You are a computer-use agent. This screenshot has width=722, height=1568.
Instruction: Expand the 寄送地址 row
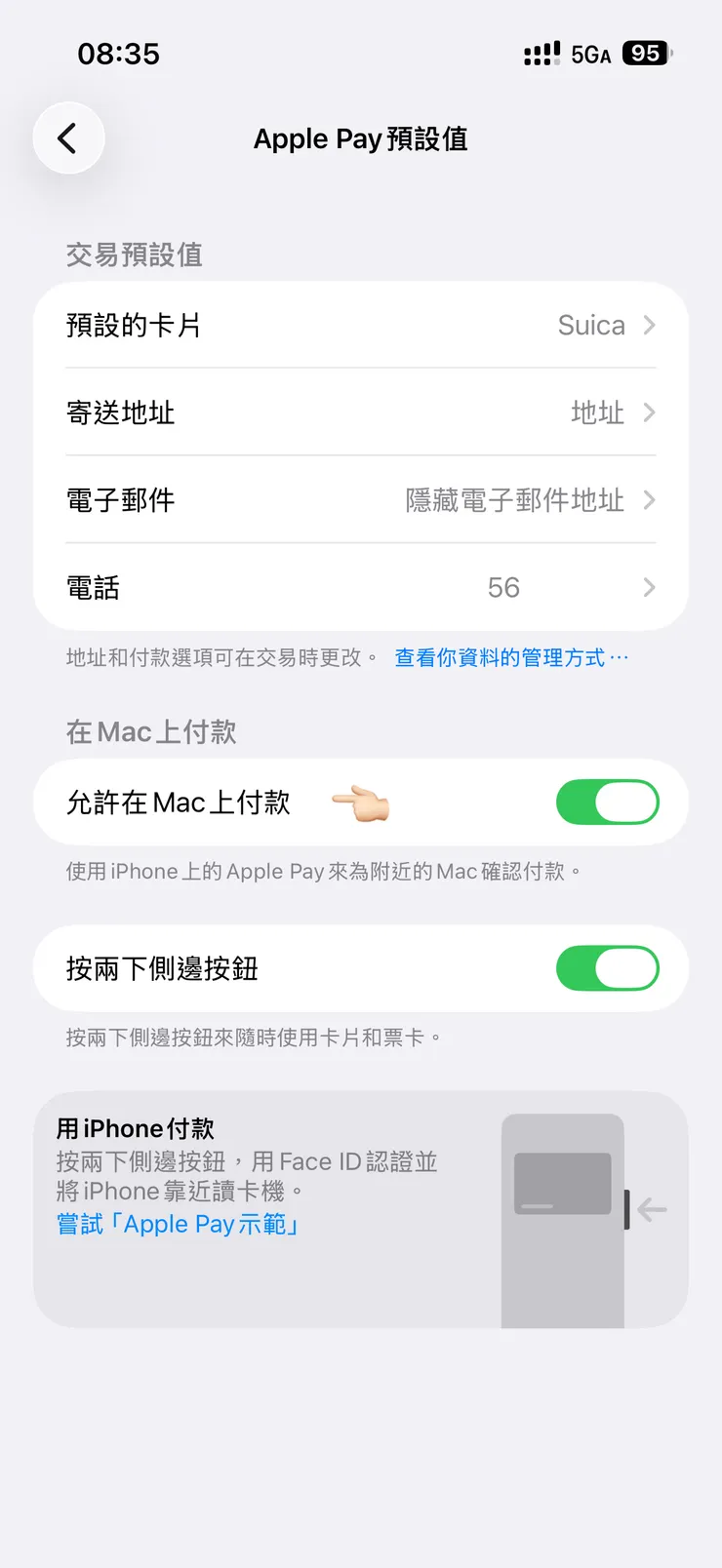[x=361, y=412]
